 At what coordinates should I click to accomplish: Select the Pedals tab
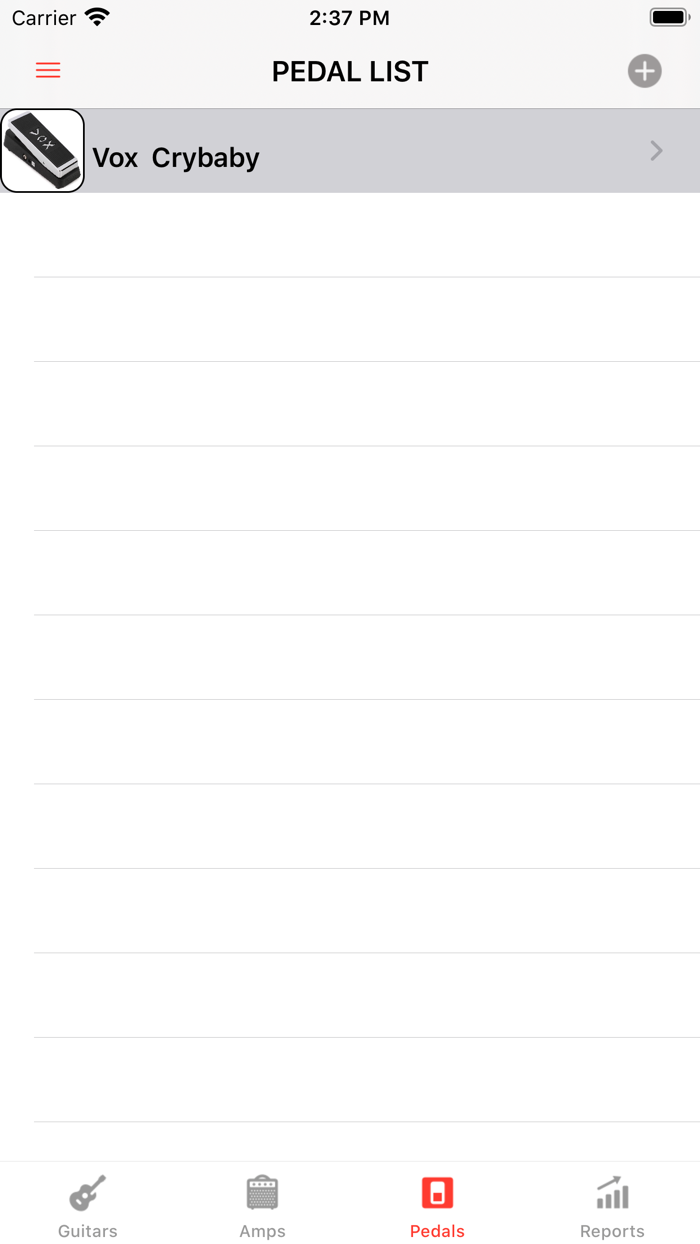point(437,1206)
